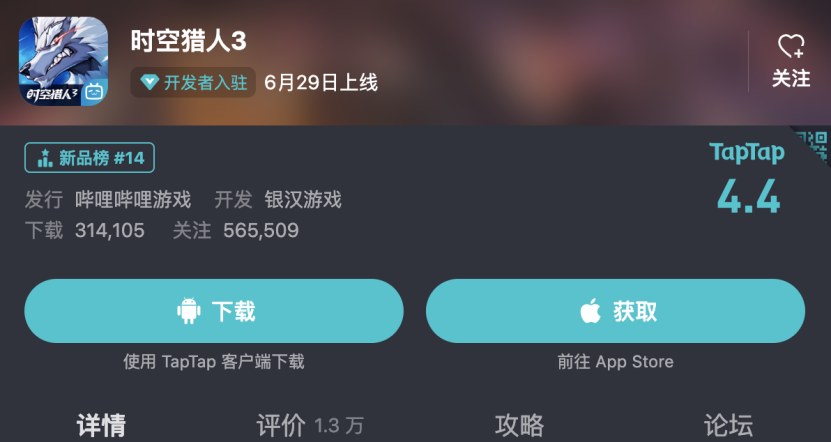Open the 新品榜 #14 ranking chip
The width and height of the screenshot is (831, 442).
pos(90,157)
